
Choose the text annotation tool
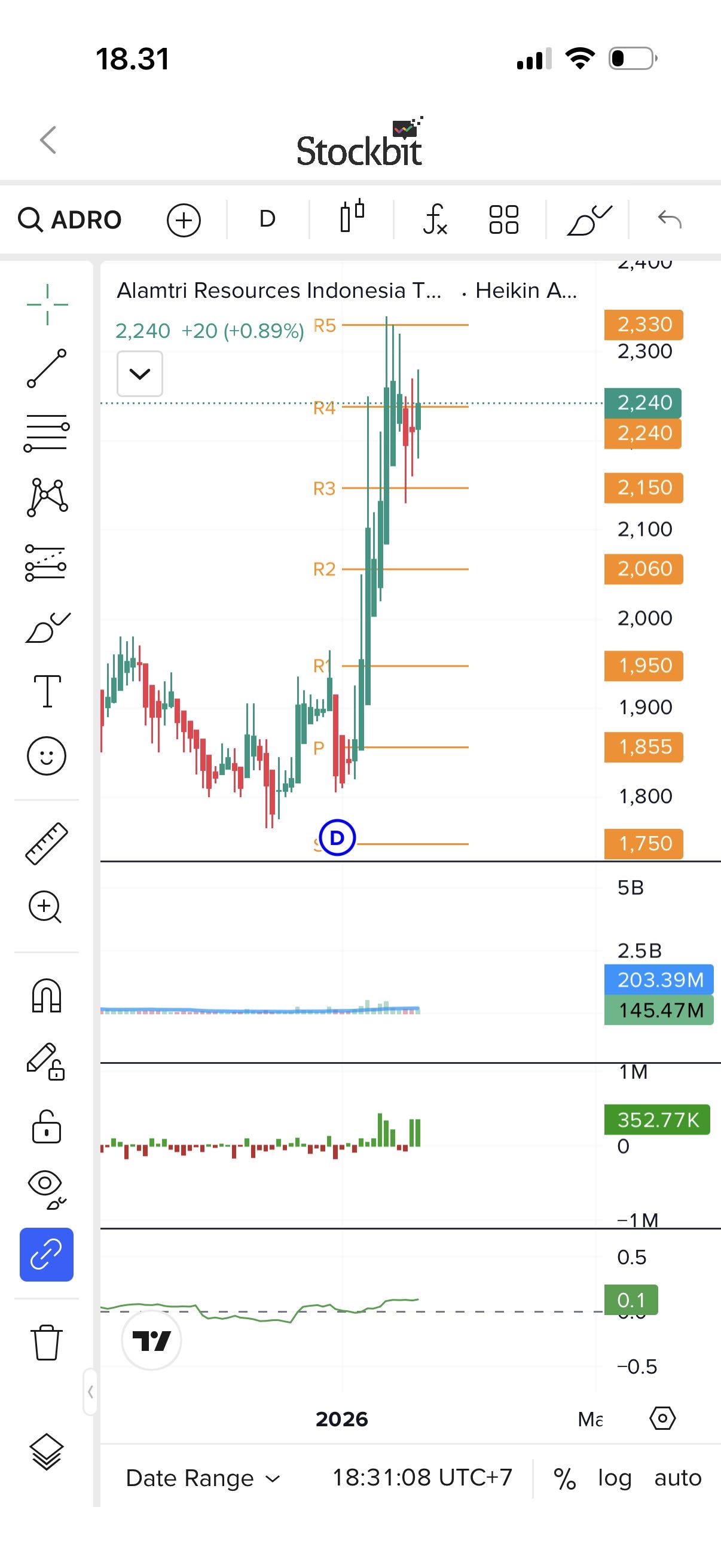point(47,691)
